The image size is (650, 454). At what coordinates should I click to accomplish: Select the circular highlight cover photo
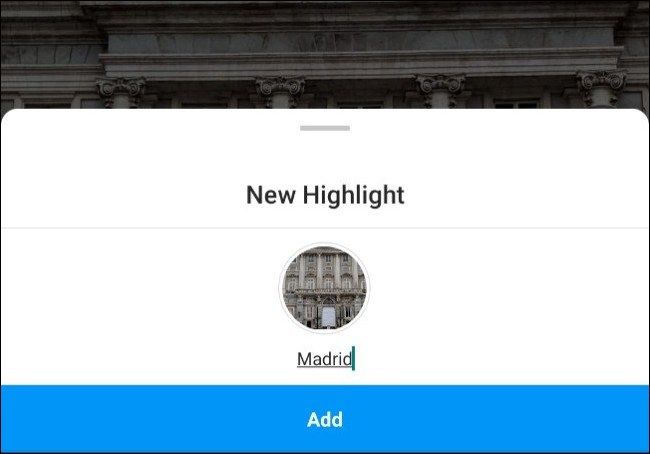(x=324, y=288)
